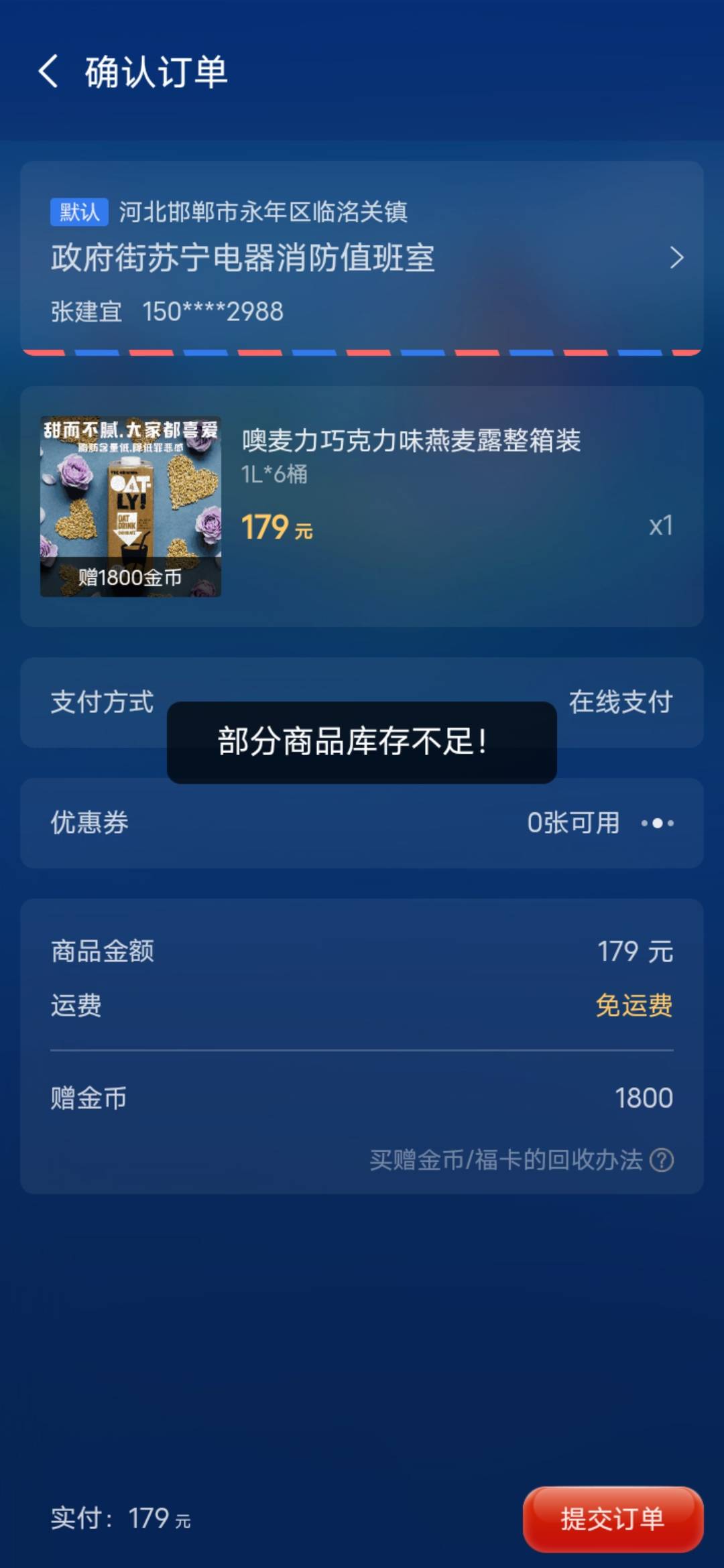Click the 赠金币 1800 reward row
Screen dimensions: 724x1568
(x=362, y=1096)
